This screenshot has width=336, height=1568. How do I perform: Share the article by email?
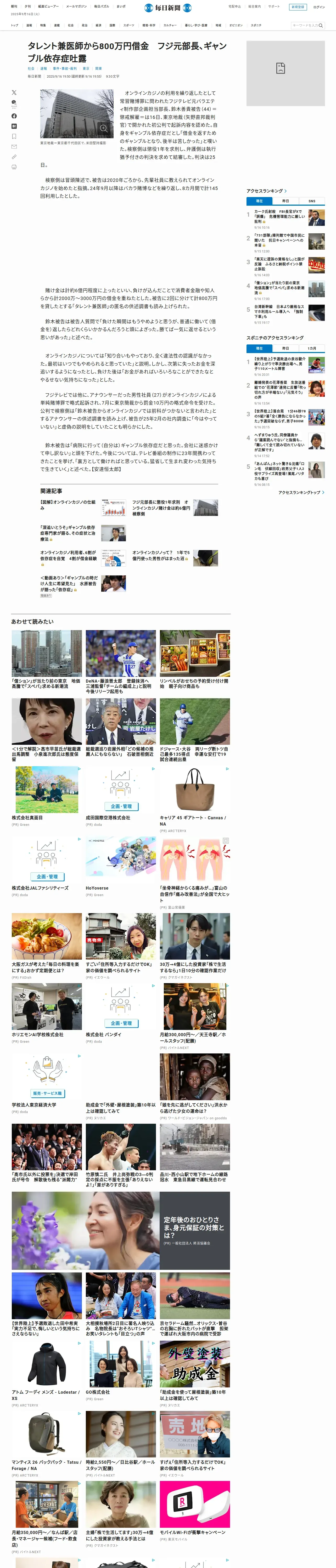click(x=14, y=147)
